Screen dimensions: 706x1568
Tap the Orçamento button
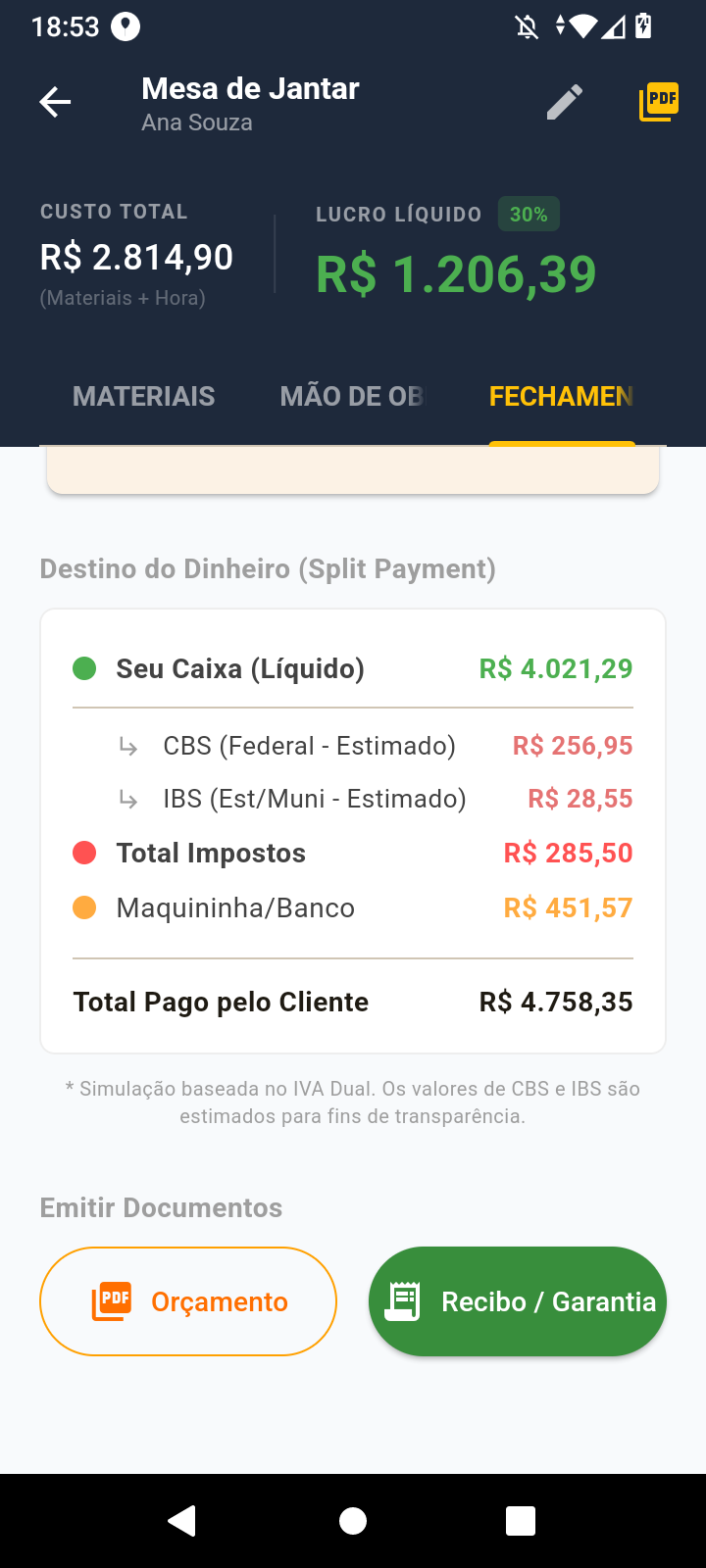[187, 1300]
